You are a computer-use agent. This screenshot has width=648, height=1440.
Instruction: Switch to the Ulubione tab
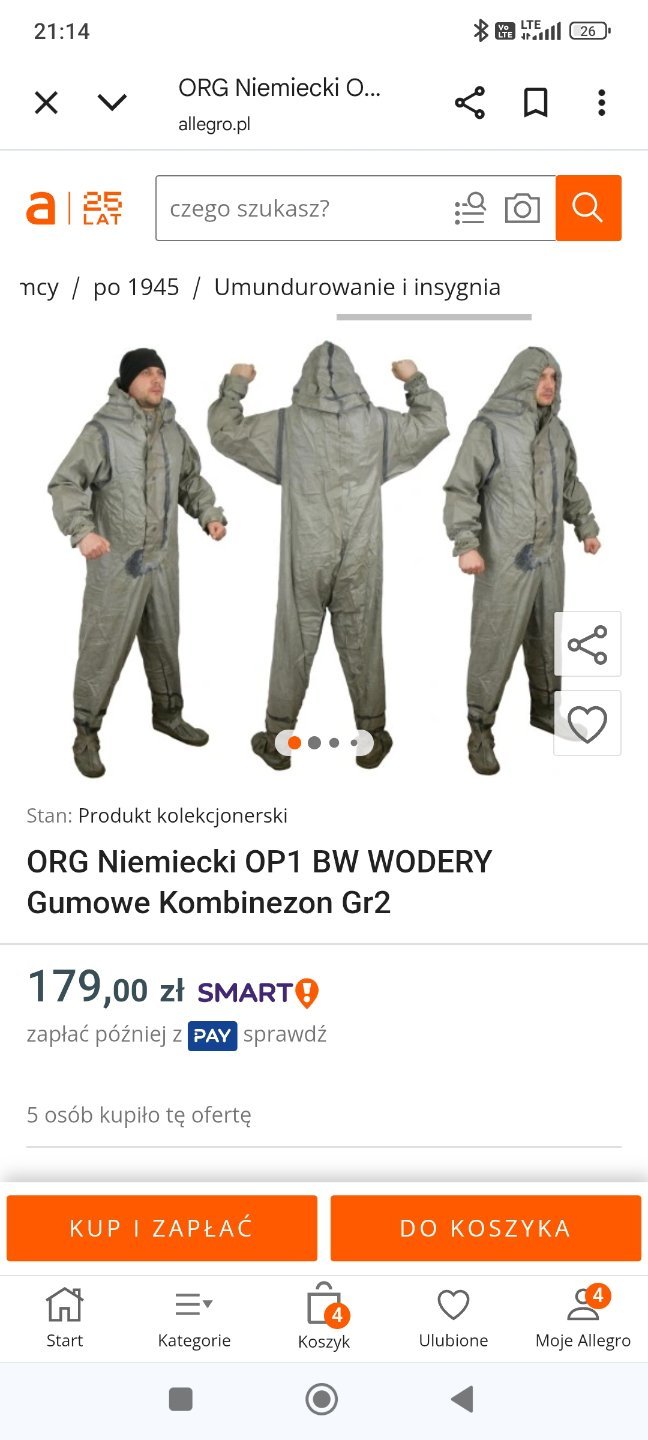click(x=453, y=1319)
